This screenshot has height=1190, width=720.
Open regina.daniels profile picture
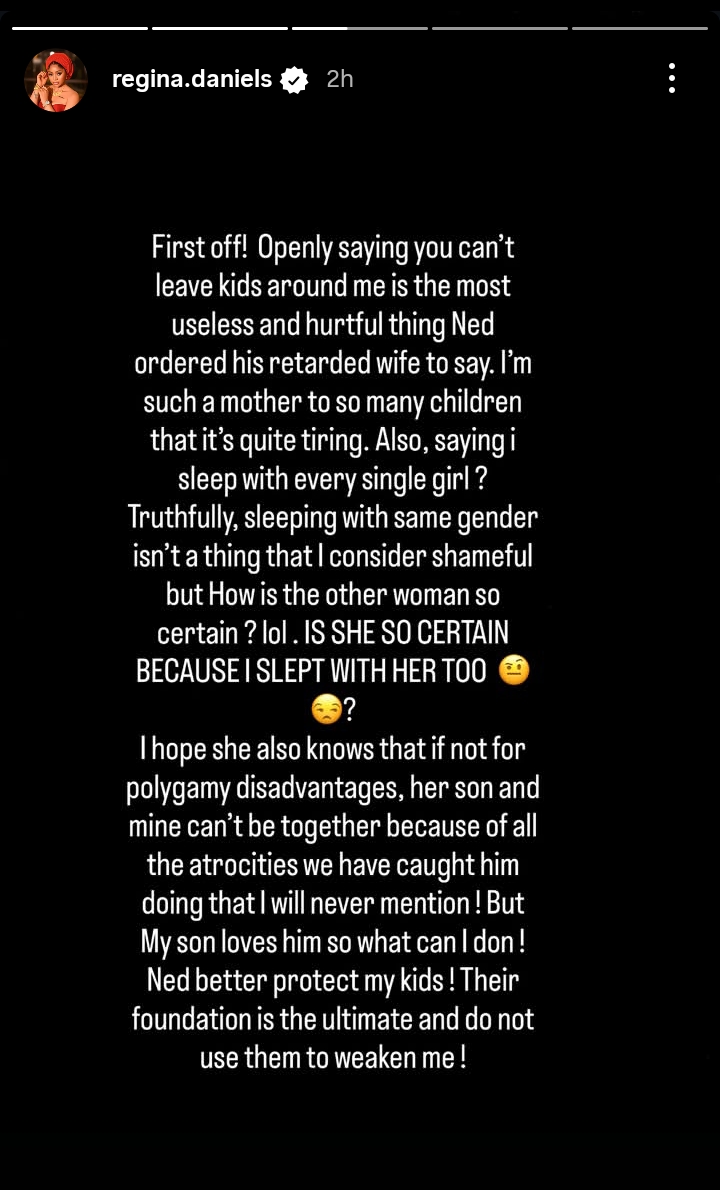coord(56,79)
